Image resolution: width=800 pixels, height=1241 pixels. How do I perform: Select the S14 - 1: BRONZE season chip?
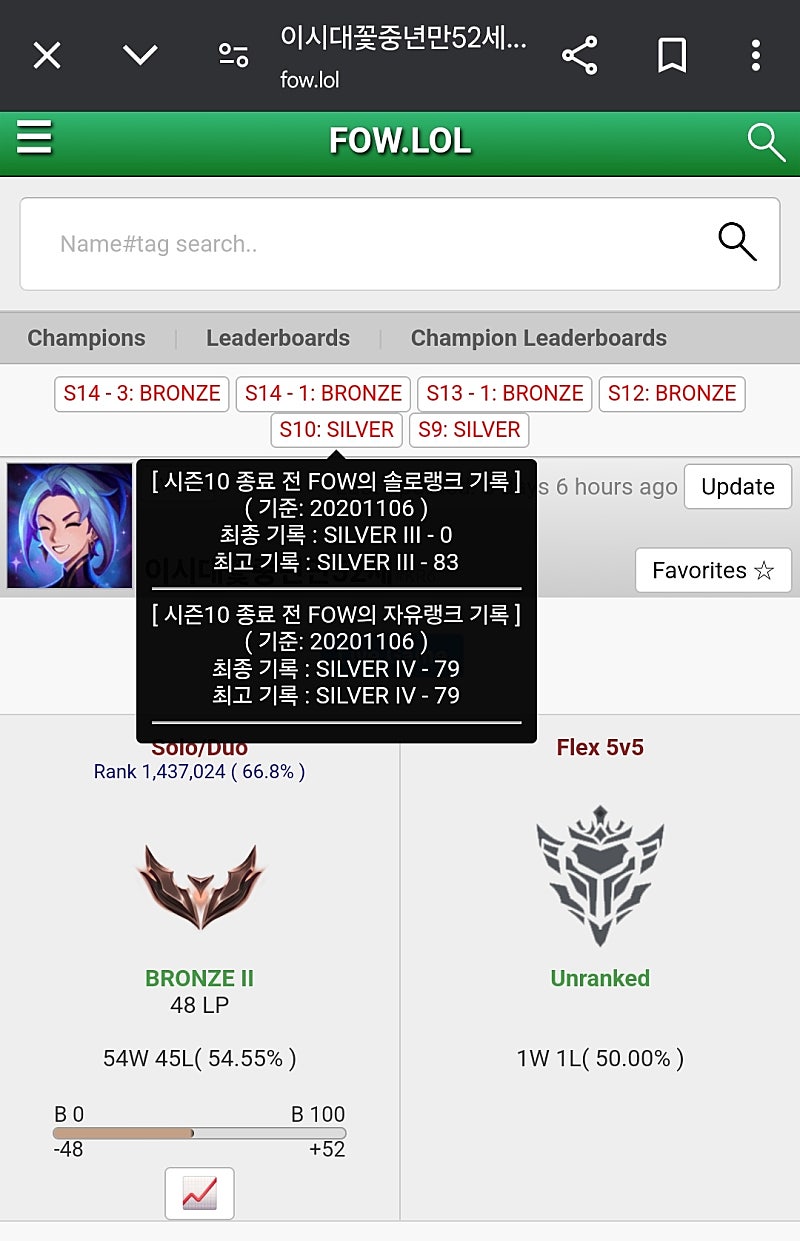coord(323,394)
